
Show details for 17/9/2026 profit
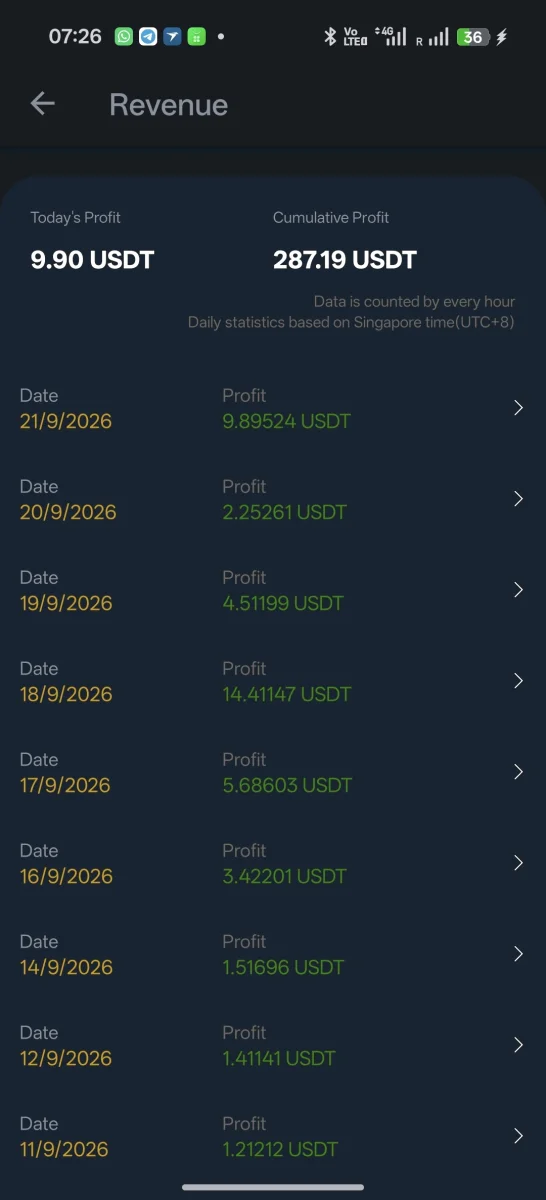click(273, 772)
